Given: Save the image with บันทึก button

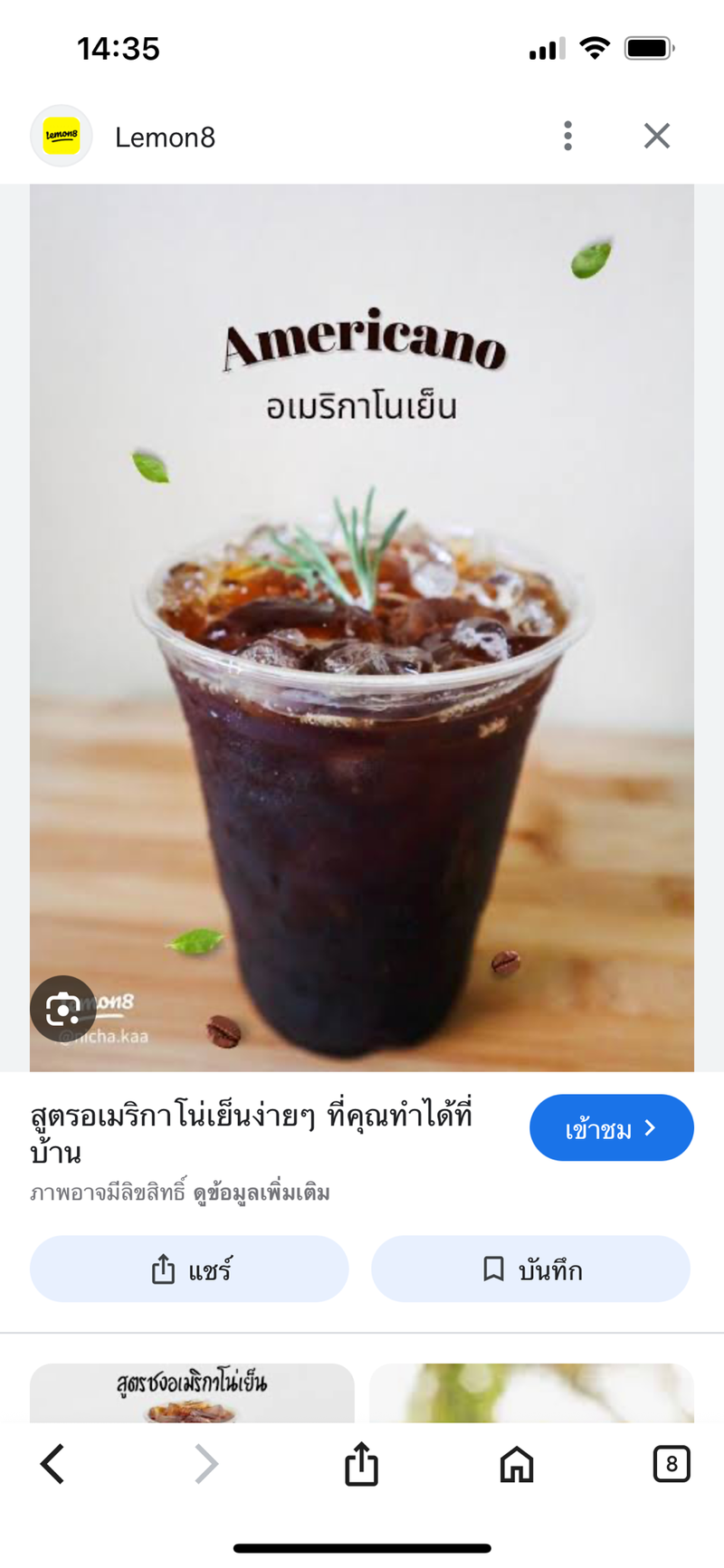Looking at the screenshot, I should point(530,1269).
